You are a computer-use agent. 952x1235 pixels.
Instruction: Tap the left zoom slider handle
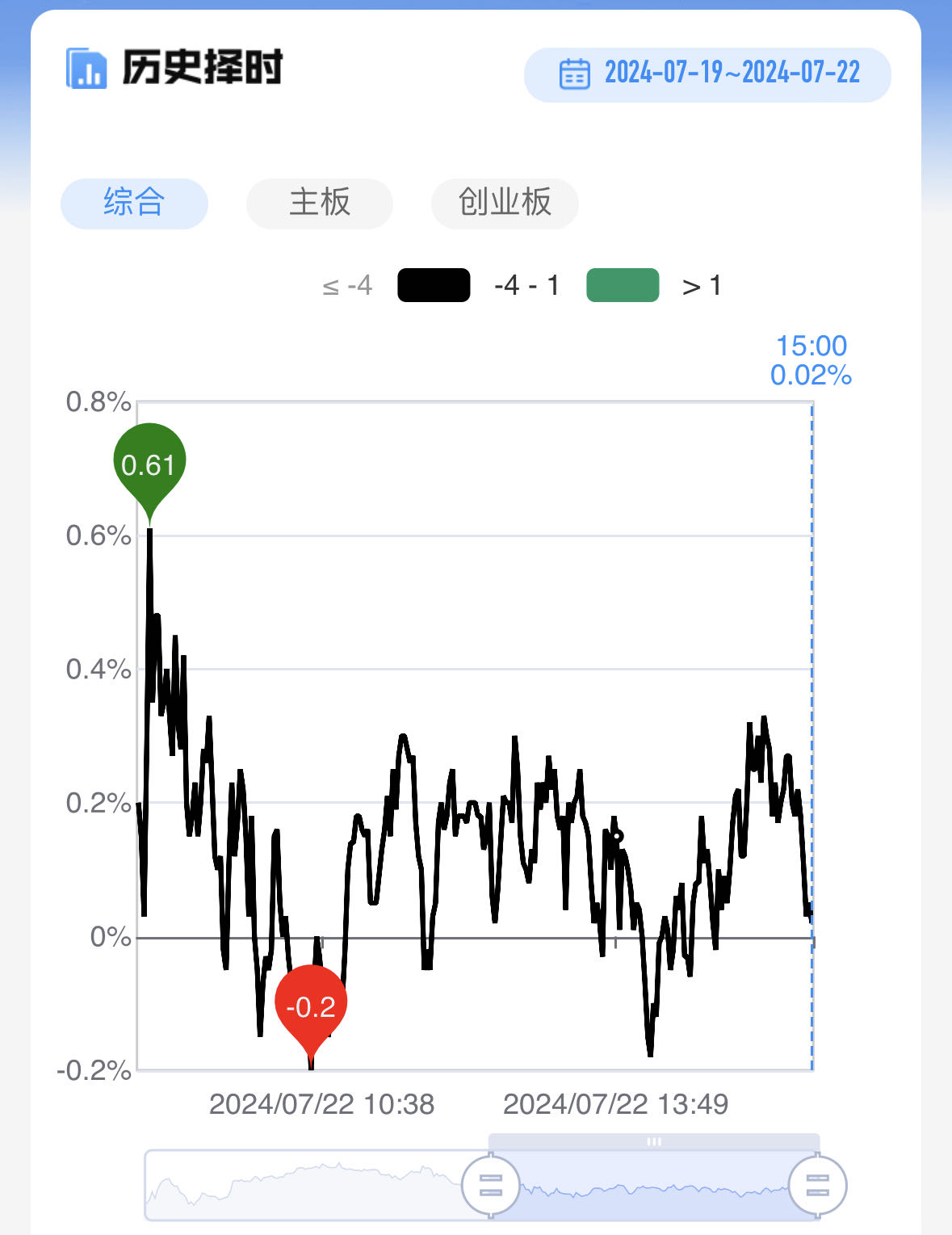point(491,1186)
